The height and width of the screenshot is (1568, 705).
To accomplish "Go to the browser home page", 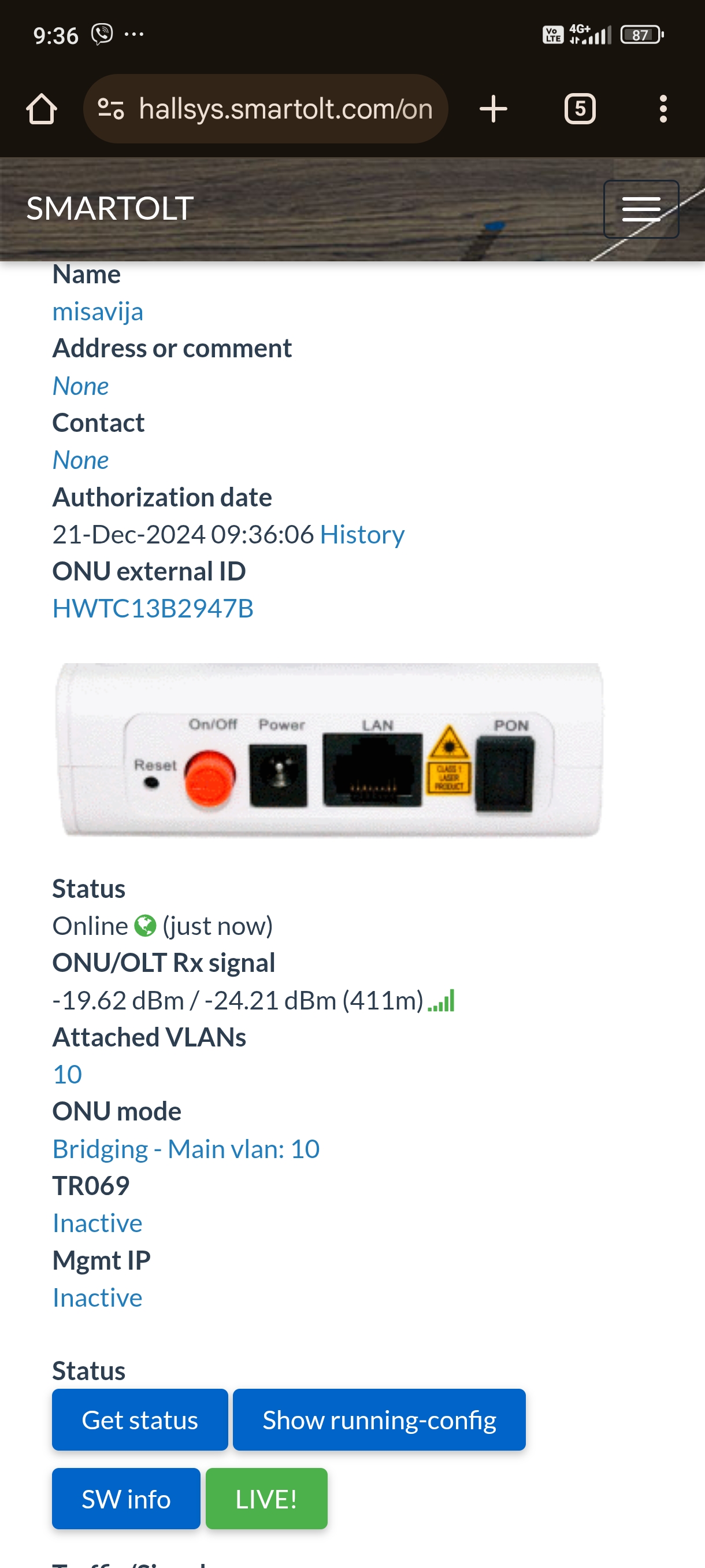I will (x=42, y=110).
